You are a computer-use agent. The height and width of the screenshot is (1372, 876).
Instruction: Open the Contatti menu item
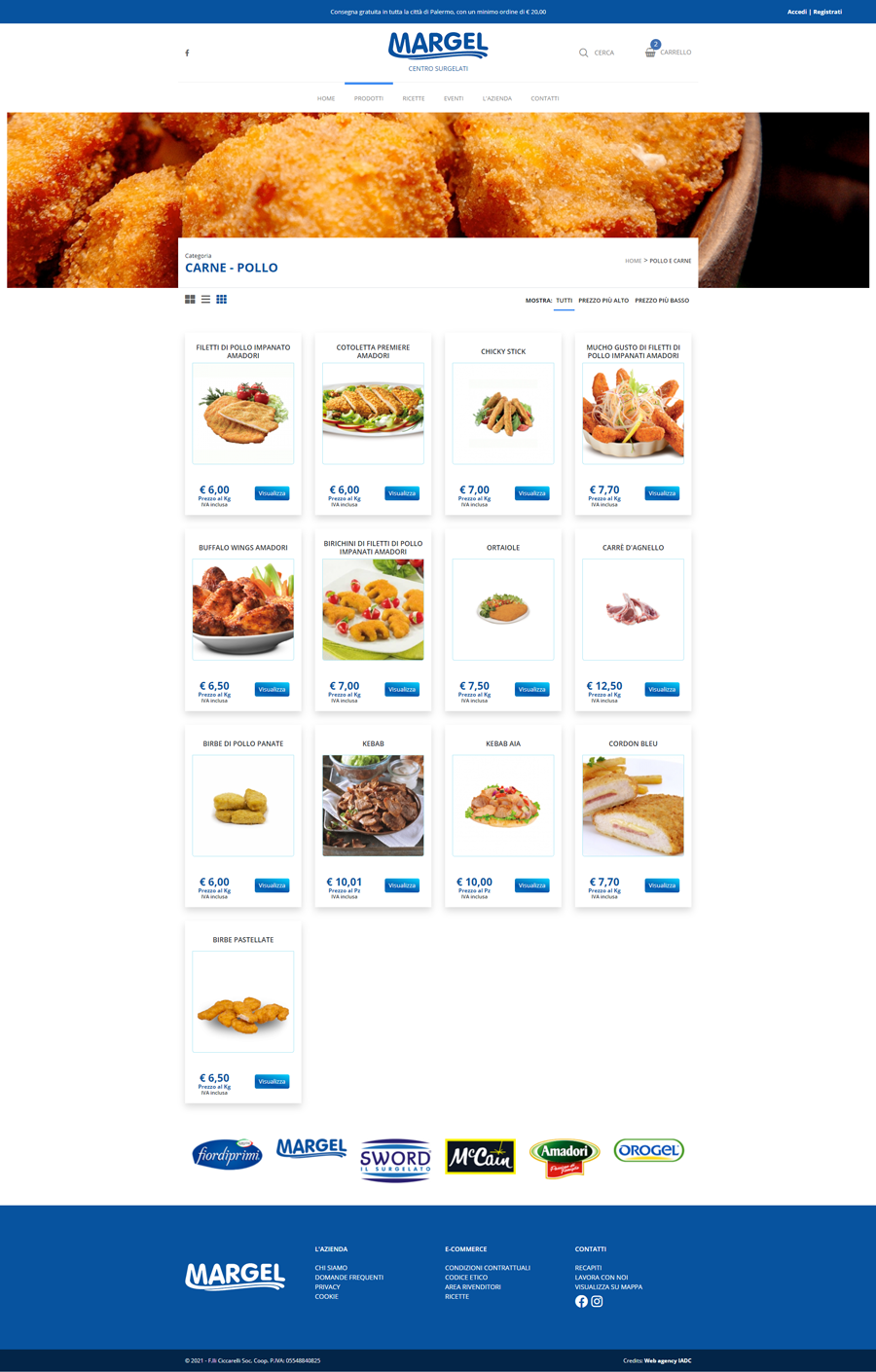[x=544, y=98]
